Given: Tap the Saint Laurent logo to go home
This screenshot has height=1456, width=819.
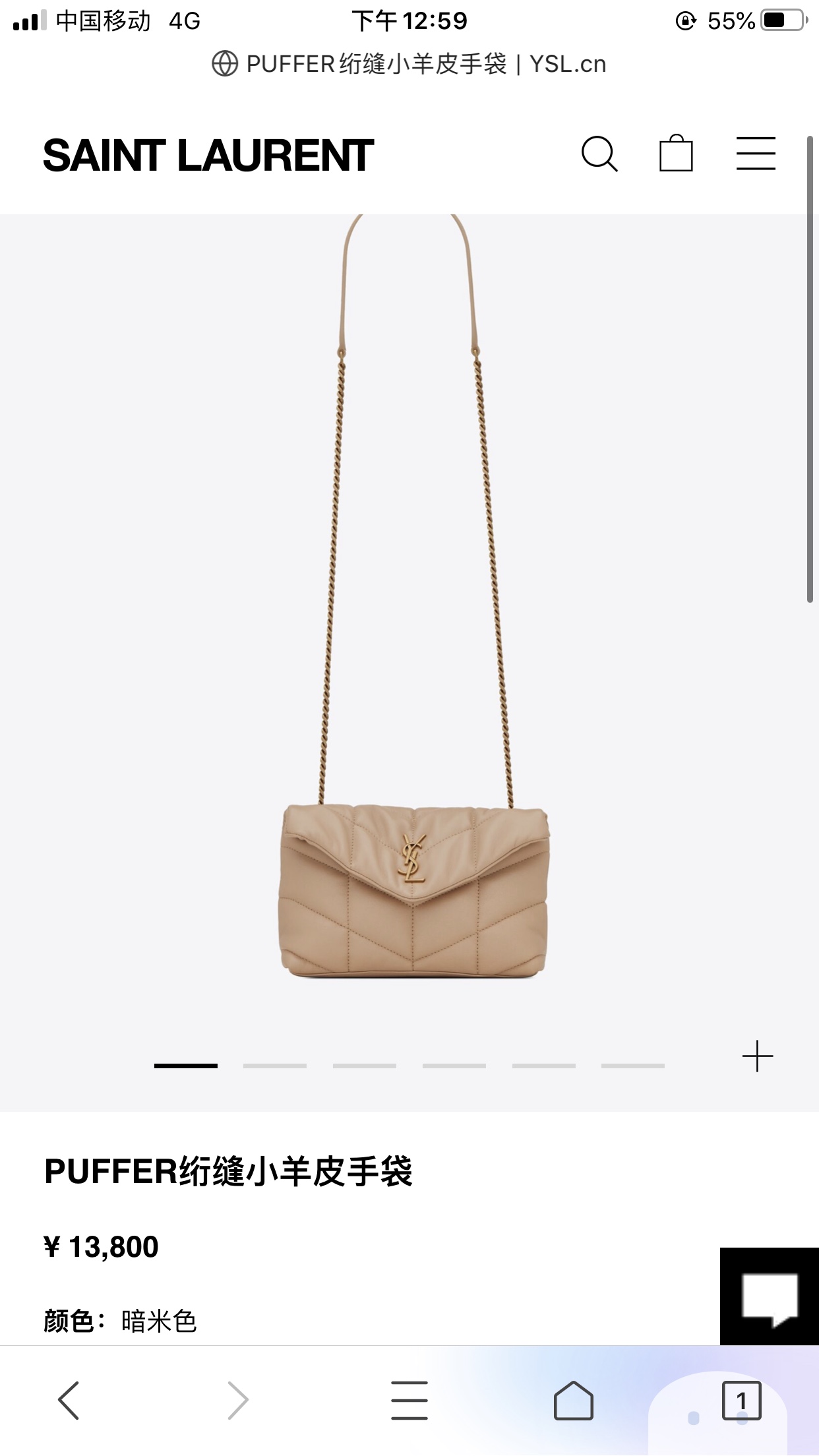Looking at the screenshot, I should [x=208, y=156].
